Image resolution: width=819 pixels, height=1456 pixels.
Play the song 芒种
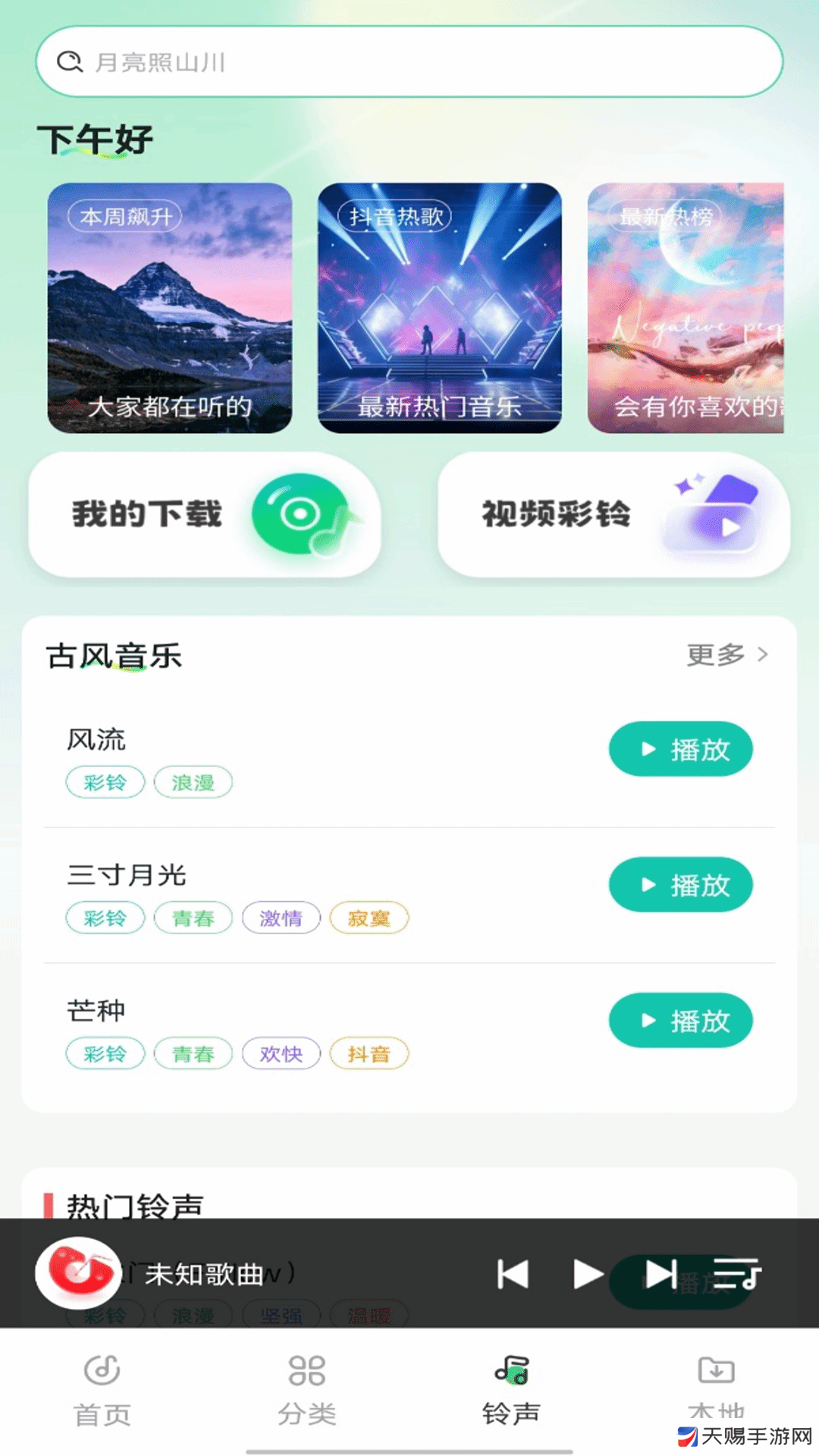click(681, 1021)
